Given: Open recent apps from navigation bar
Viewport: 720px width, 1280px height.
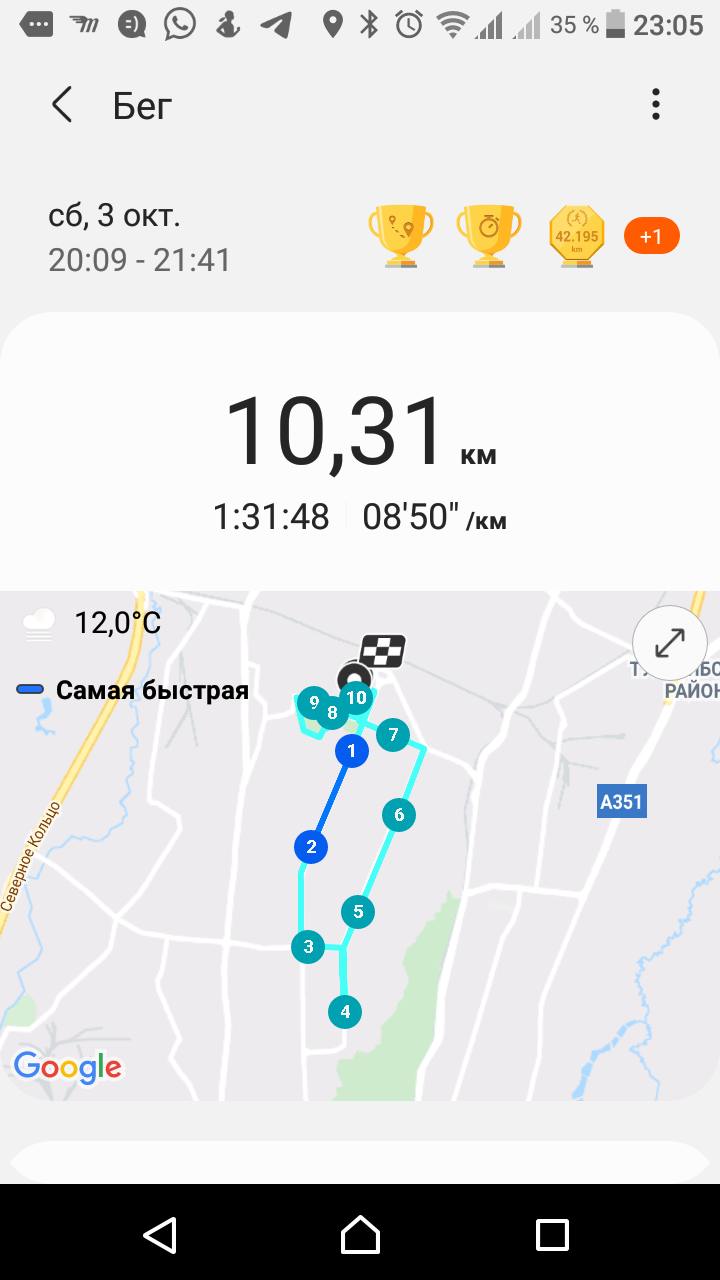Looking at the screenshot, I should (x=552, y=1234).
